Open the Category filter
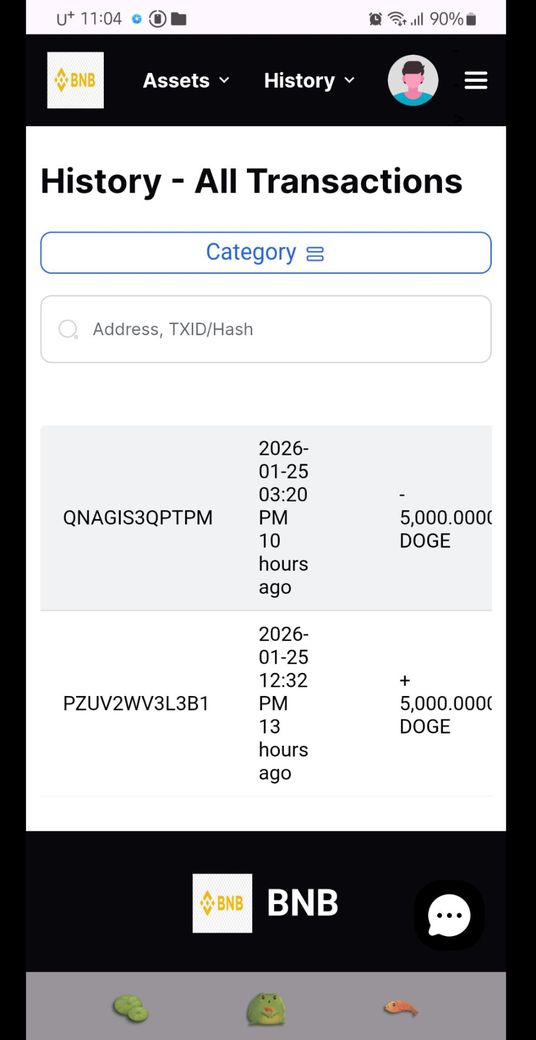Viewport: 536px width, 1040px height. click(x=265, y=253)
